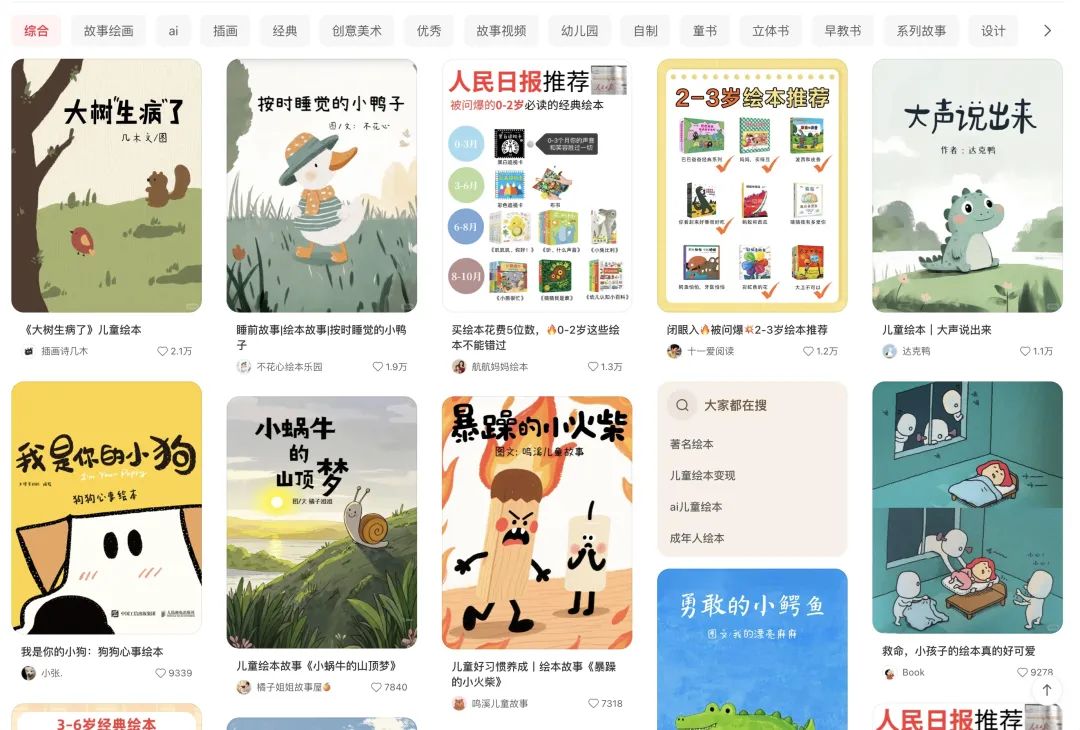Open the 2-3岁绘本推荐 post
This screenshot has width=1080, height=730.
[x=752, y=185]
